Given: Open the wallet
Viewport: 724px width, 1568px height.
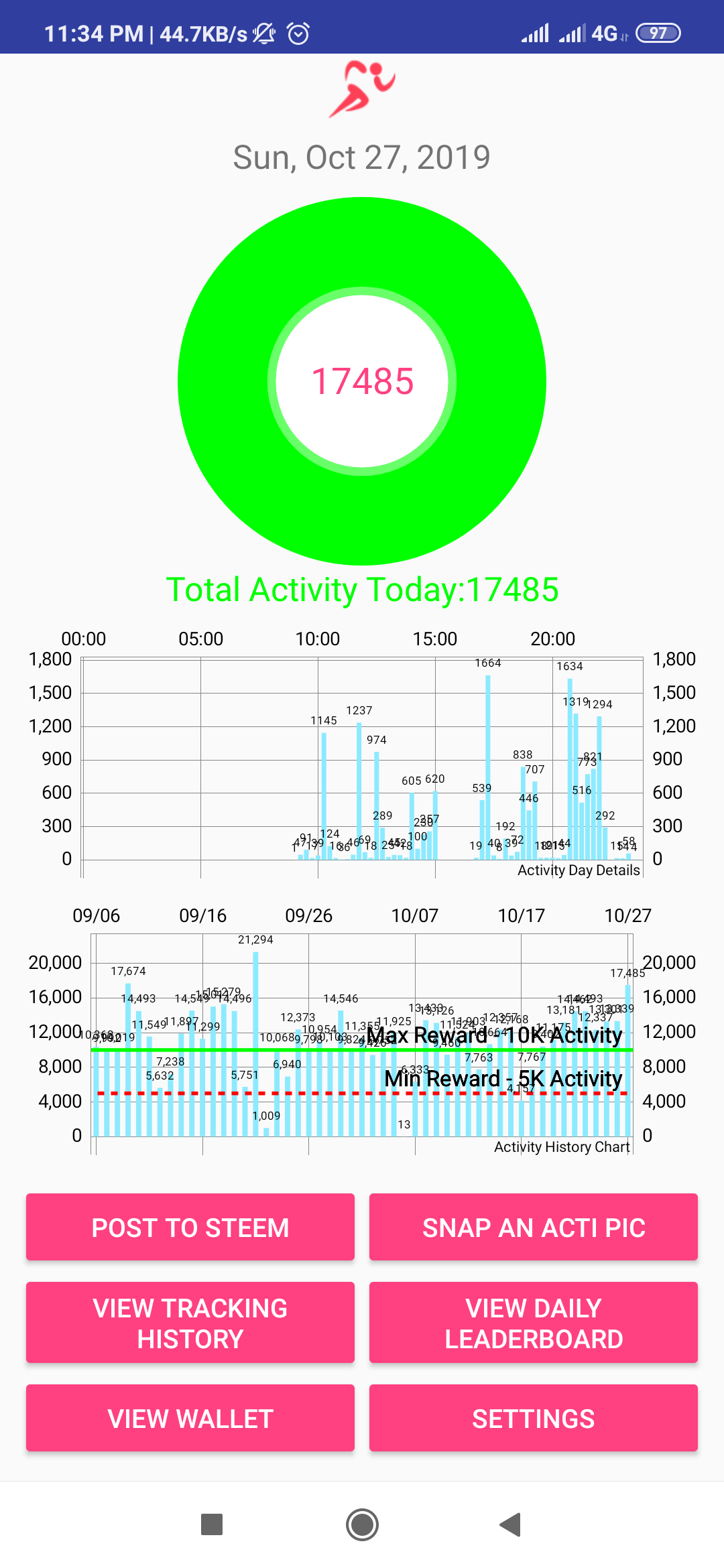Looking at the screenshot, I should [190, 1418].
